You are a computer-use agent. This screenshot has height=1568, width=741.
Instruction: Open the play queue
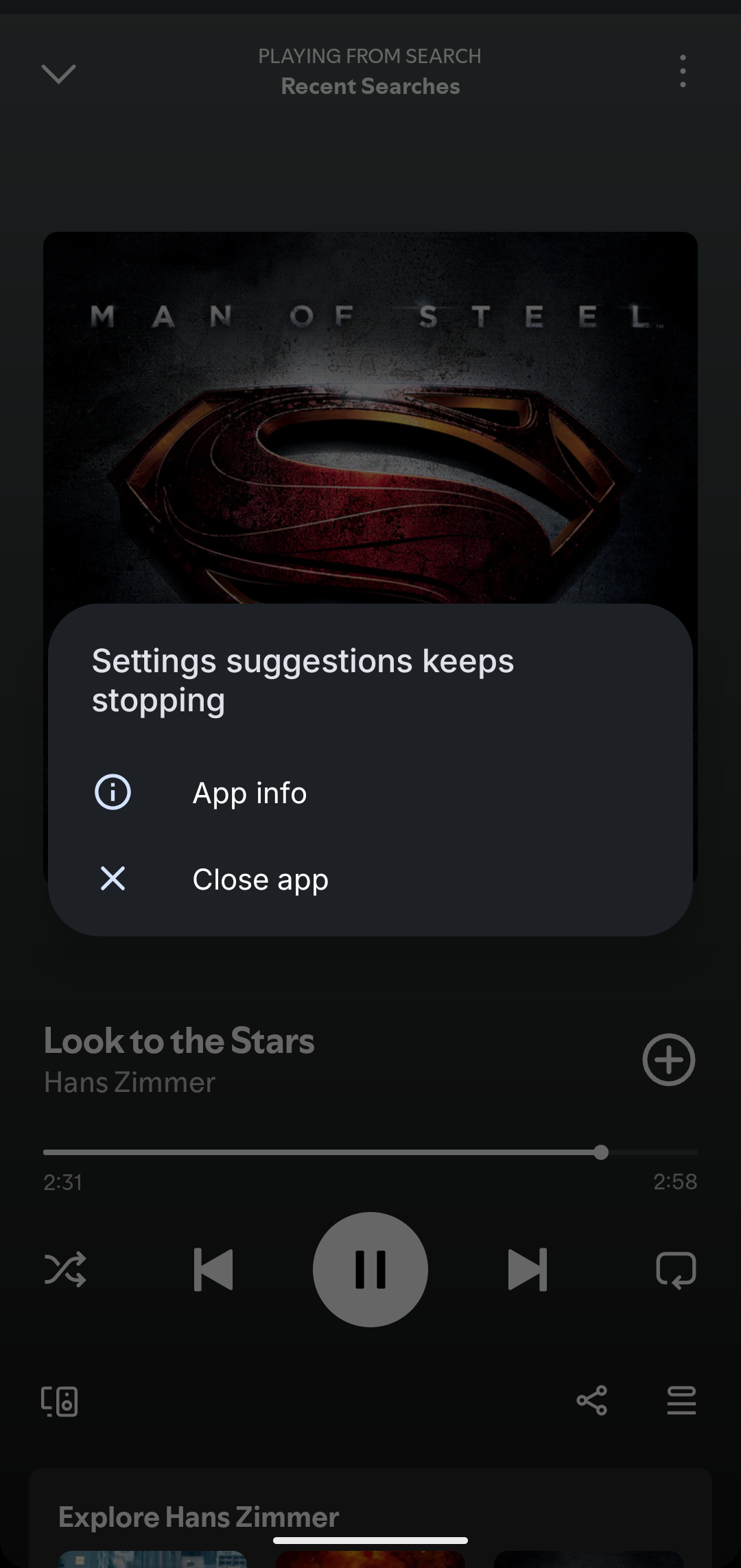point(681,1401)
